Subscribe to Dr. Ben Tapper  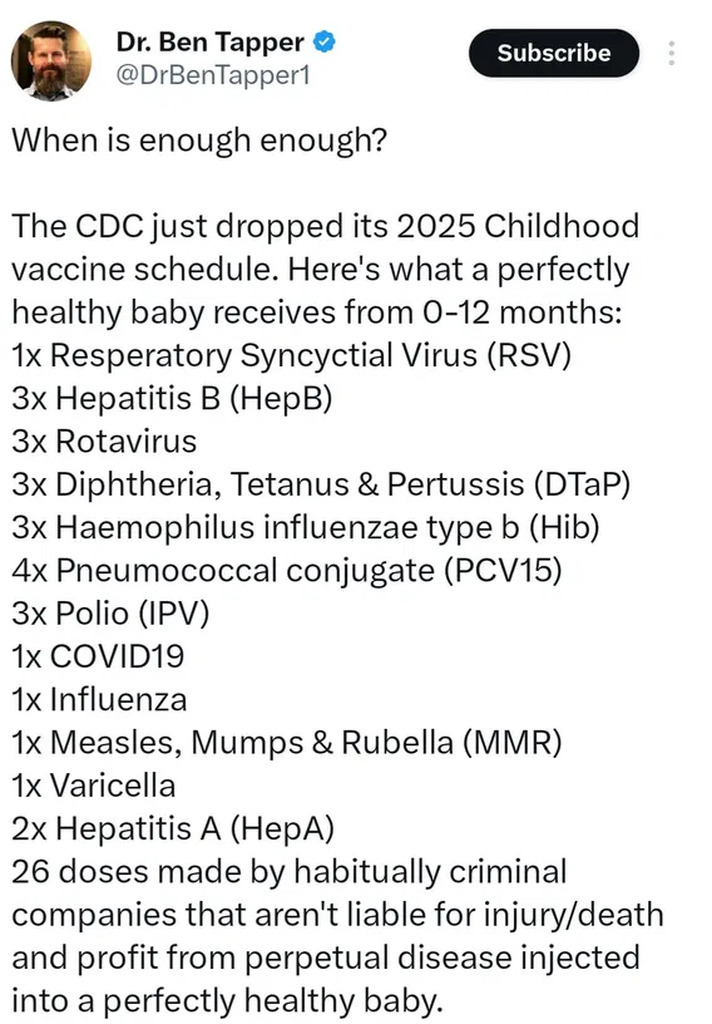click(553, 53)
